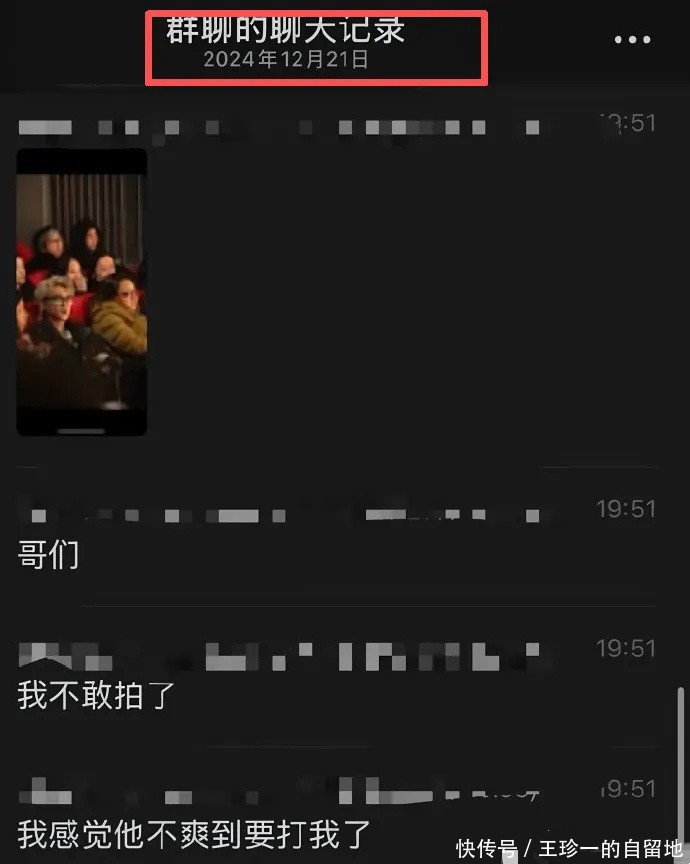Open the audience photo in the chat record
690x864 pixels.
(x=82, y=292)
